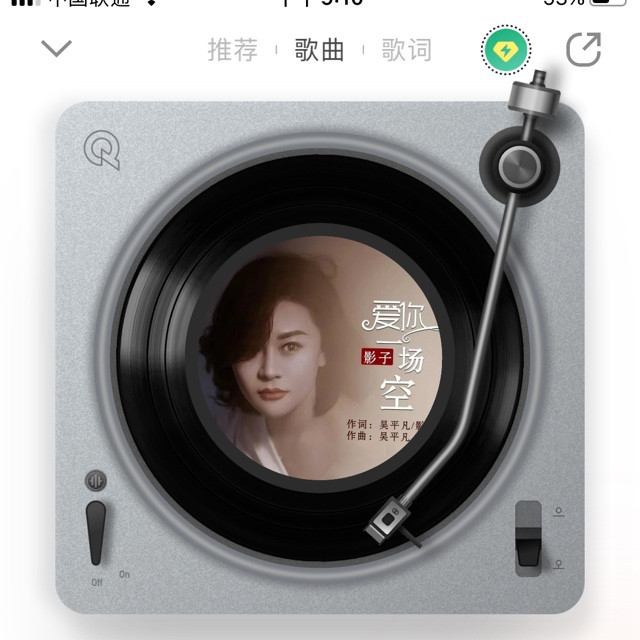Share this song
Image resolution: width=640 pixels, height=640 pixels.
(x=583, y=50)
